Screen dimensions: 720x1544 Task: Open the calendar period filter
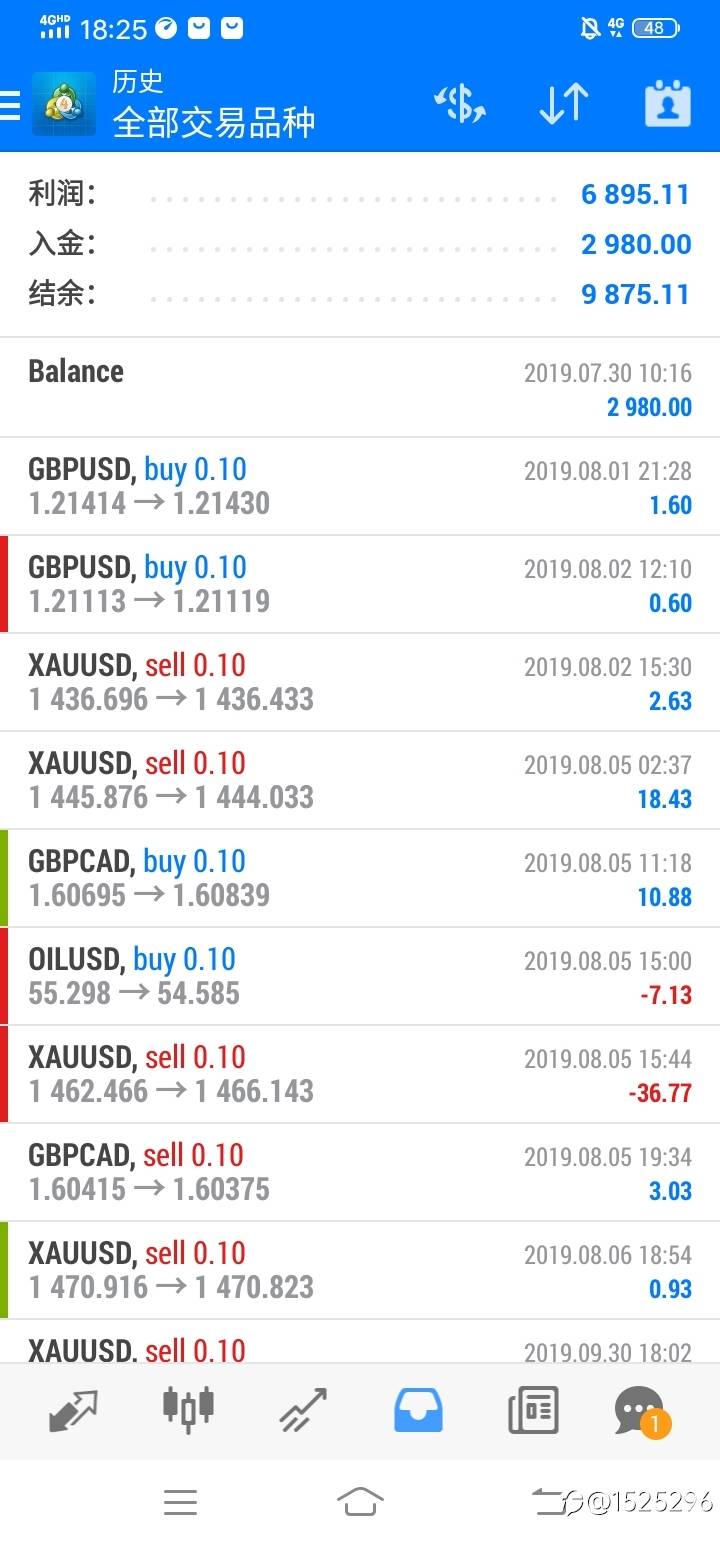click(x=668, y=104)
